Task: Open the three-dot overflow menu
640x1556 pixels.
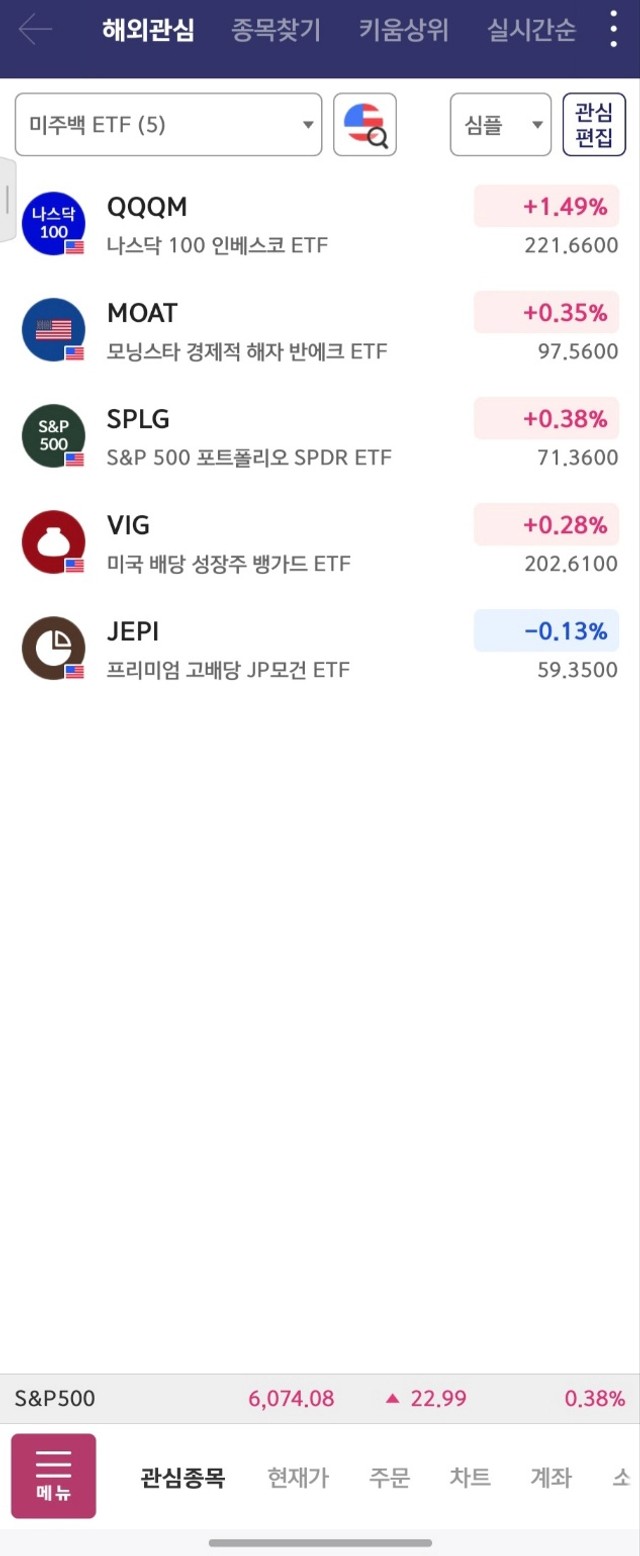Action: 613,30
